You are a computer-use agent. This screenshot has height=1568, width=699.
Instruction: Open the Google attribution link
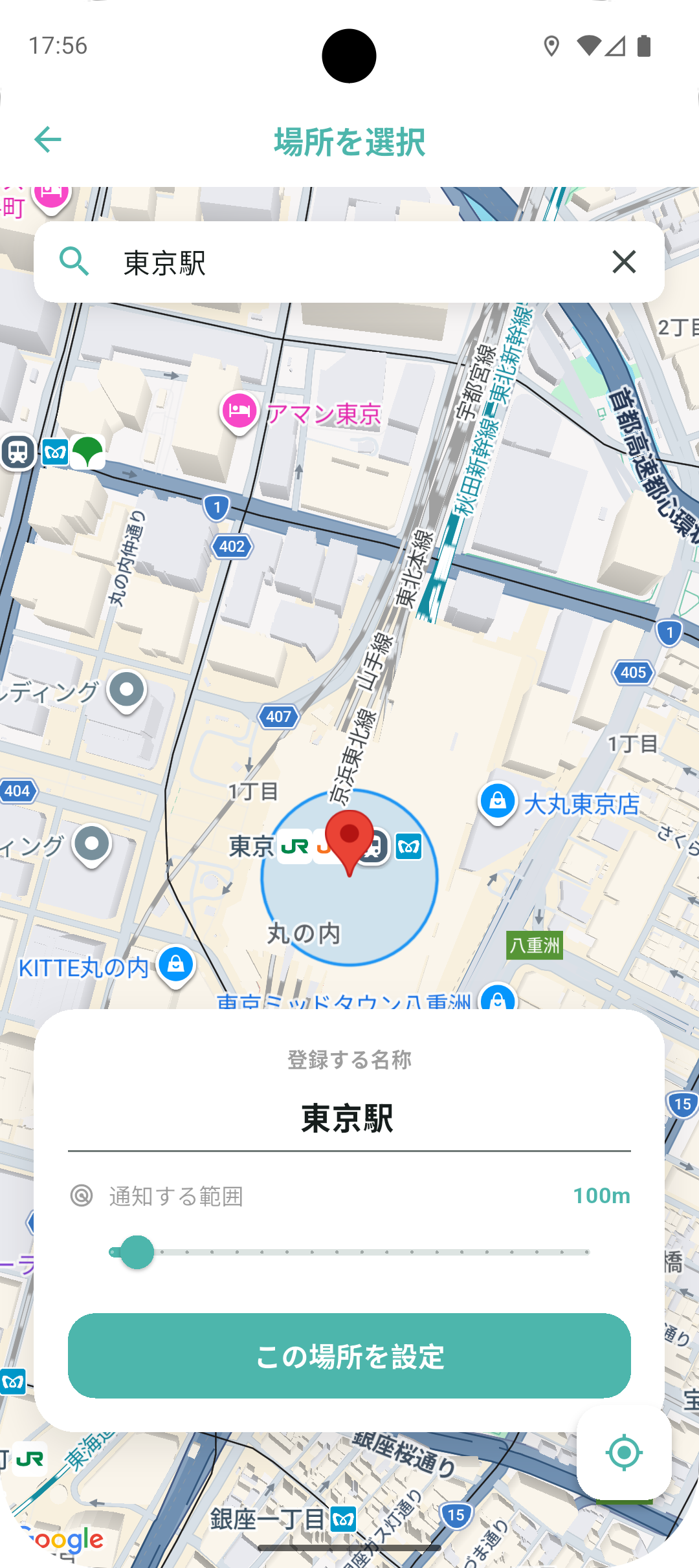(63, 1539)
